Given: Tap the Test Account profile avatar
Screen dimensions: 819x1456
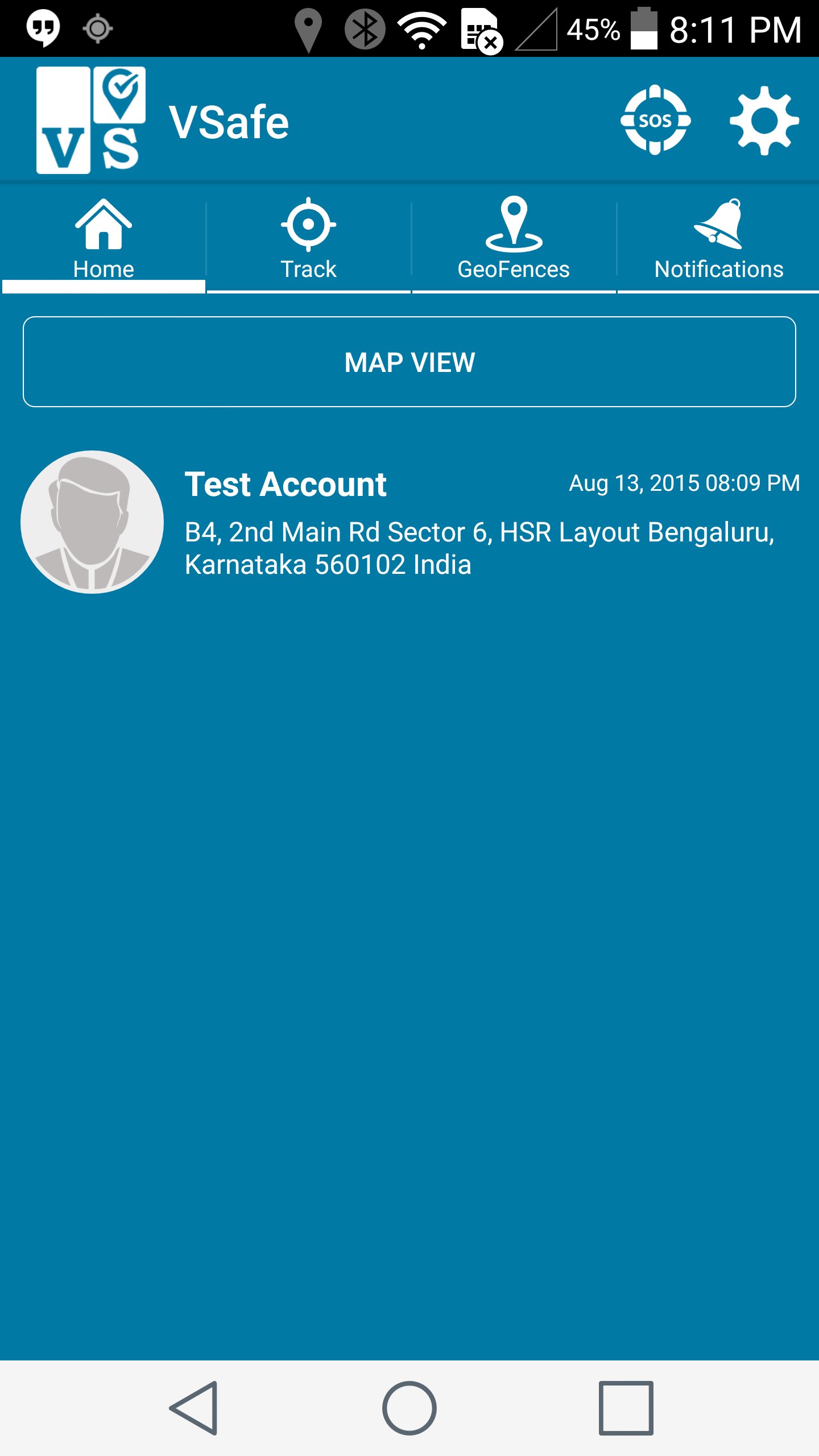Looking at the screenshot, I should coord(93,521).
